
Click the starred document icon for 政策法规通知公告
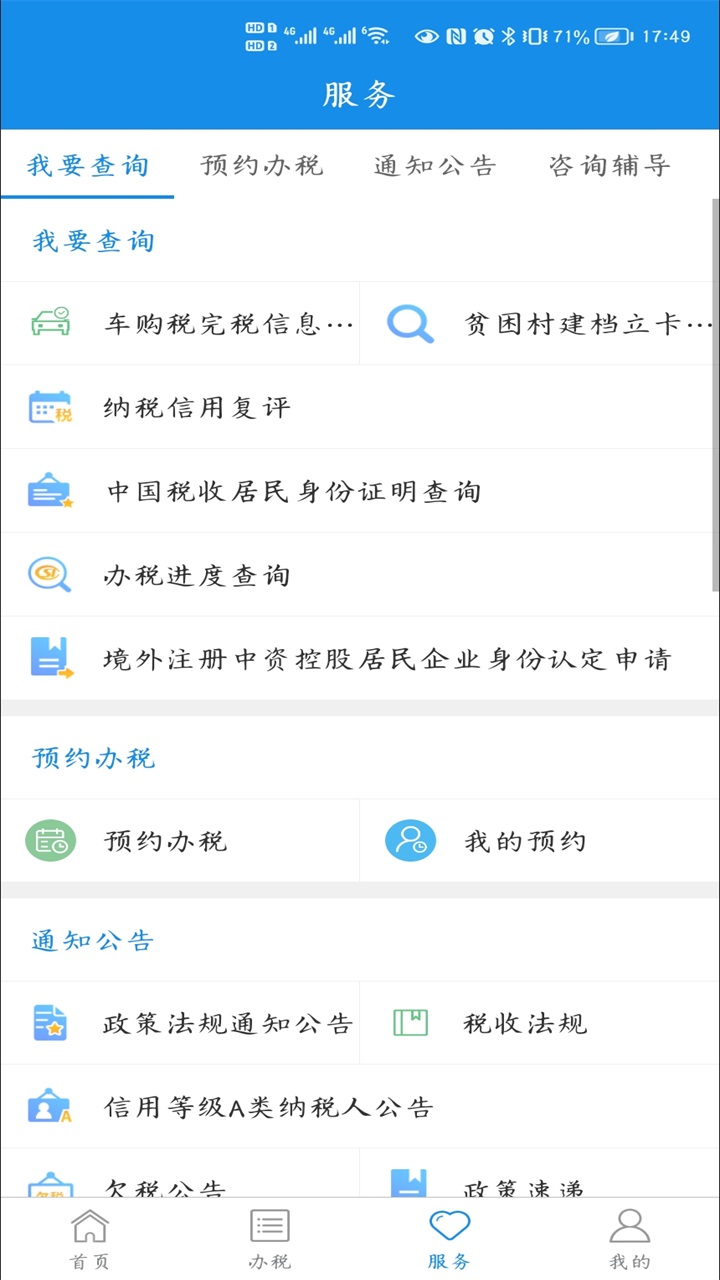click(x=51, y=1023)
